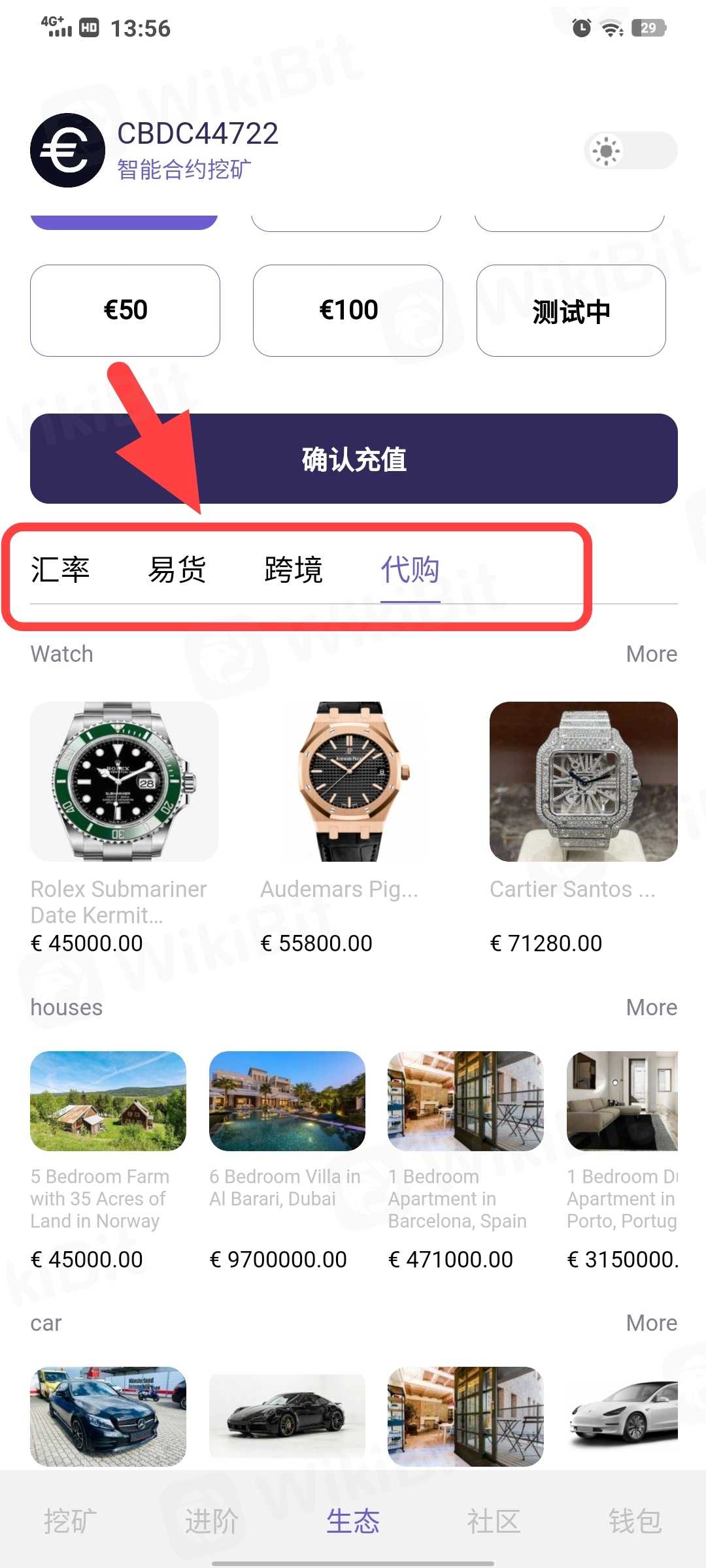Viewport: 706px width, 1568px height.
Task: Open More in the houses section
Action: point(651,1007)
